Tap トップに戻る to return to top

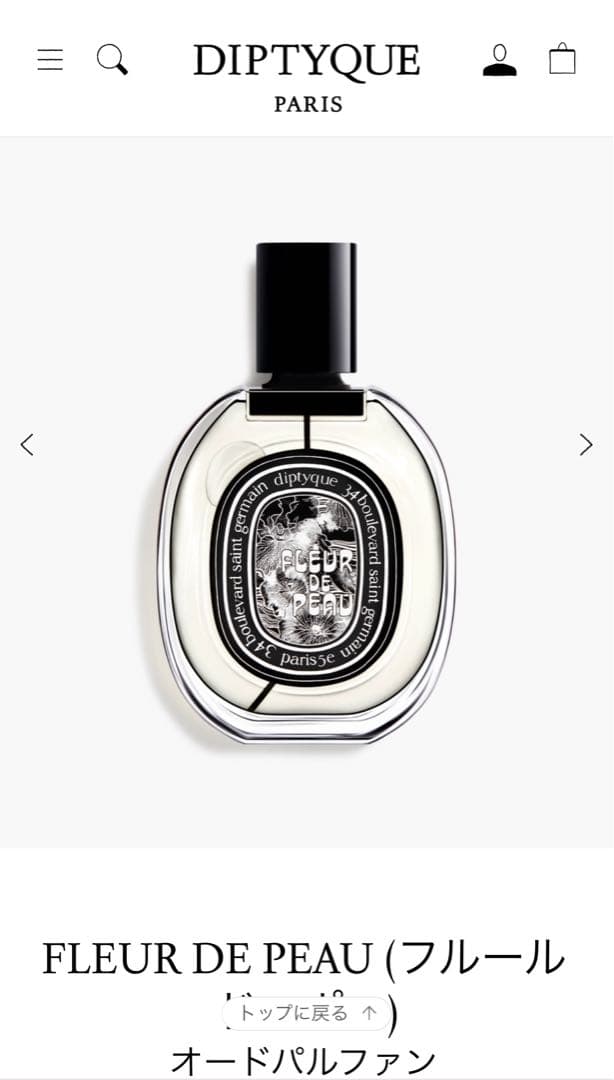tap(306, 1013)
